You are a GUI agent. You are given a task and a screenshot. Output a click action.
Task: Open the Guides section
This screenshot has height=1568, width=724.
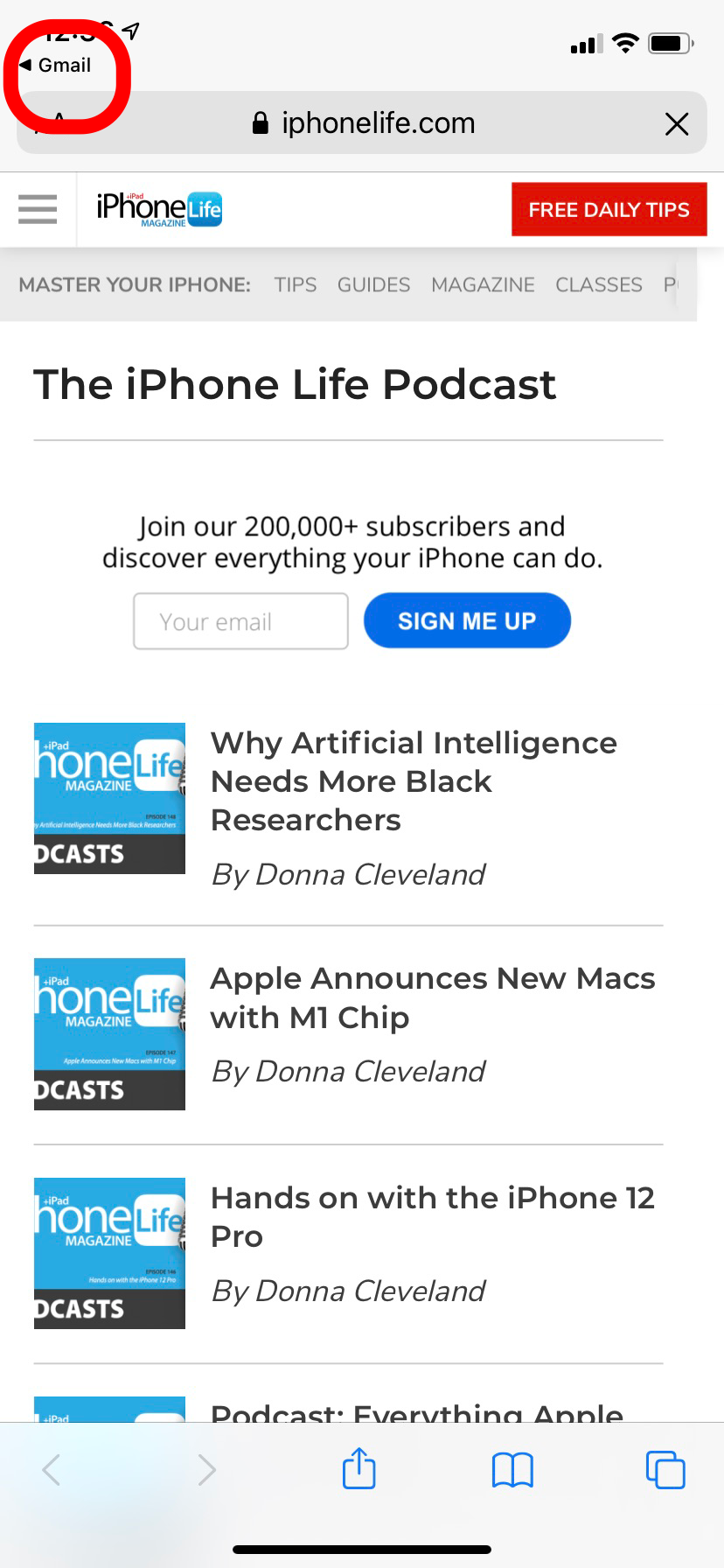coord(373,284)
